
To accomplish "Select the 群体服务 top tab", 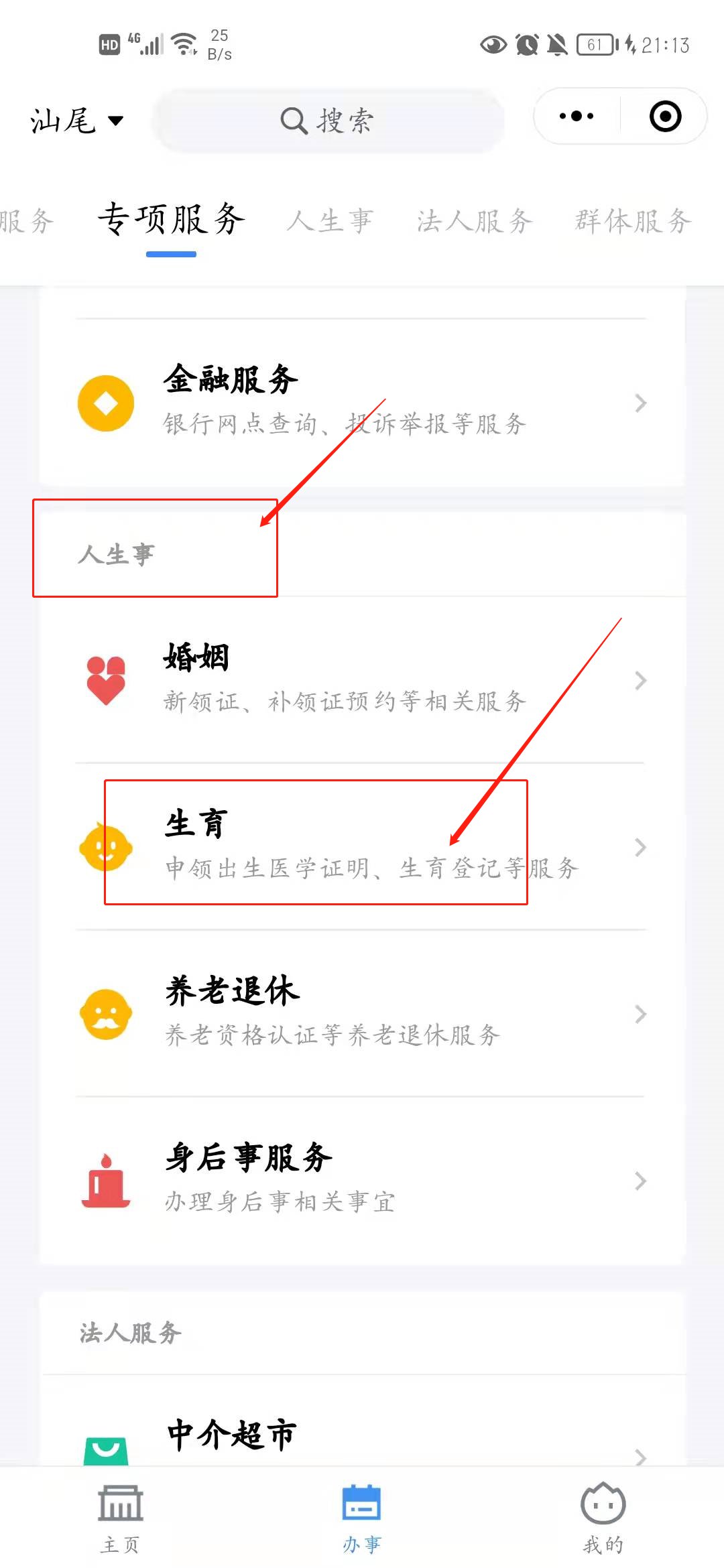I will point(633,221).
